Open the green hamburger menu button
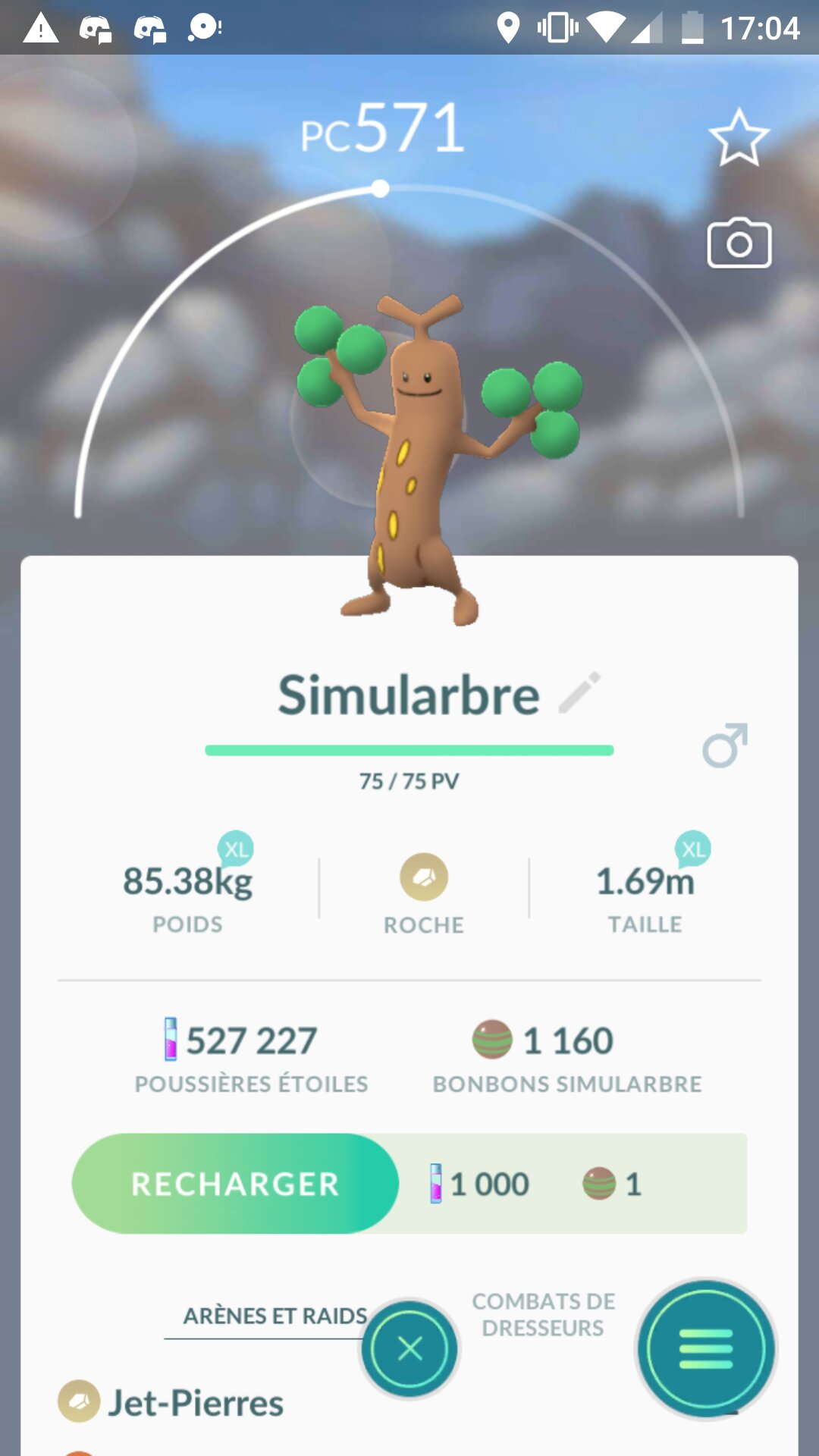This screenshot has width=819, height=1456. click(x=705, y=1348)
